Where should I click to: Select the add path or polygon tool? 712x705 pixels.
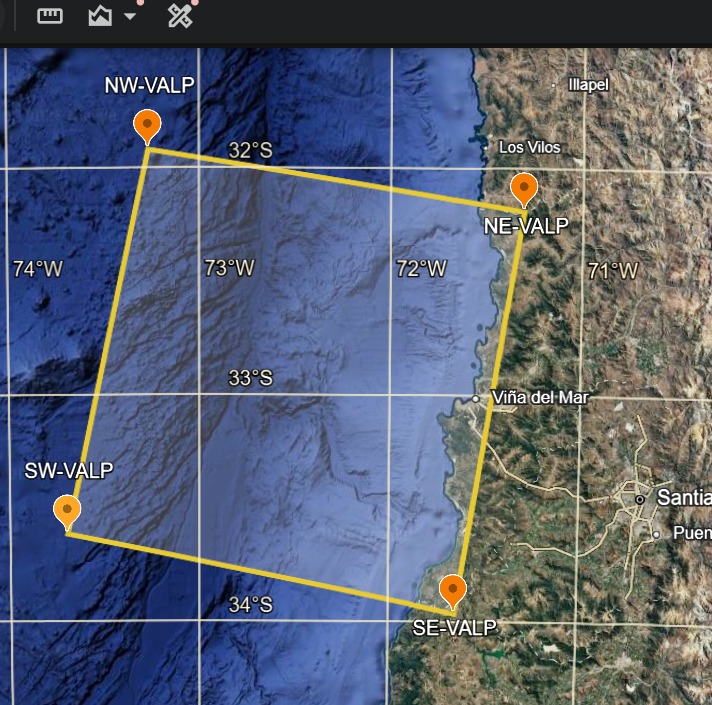point(100,16)
